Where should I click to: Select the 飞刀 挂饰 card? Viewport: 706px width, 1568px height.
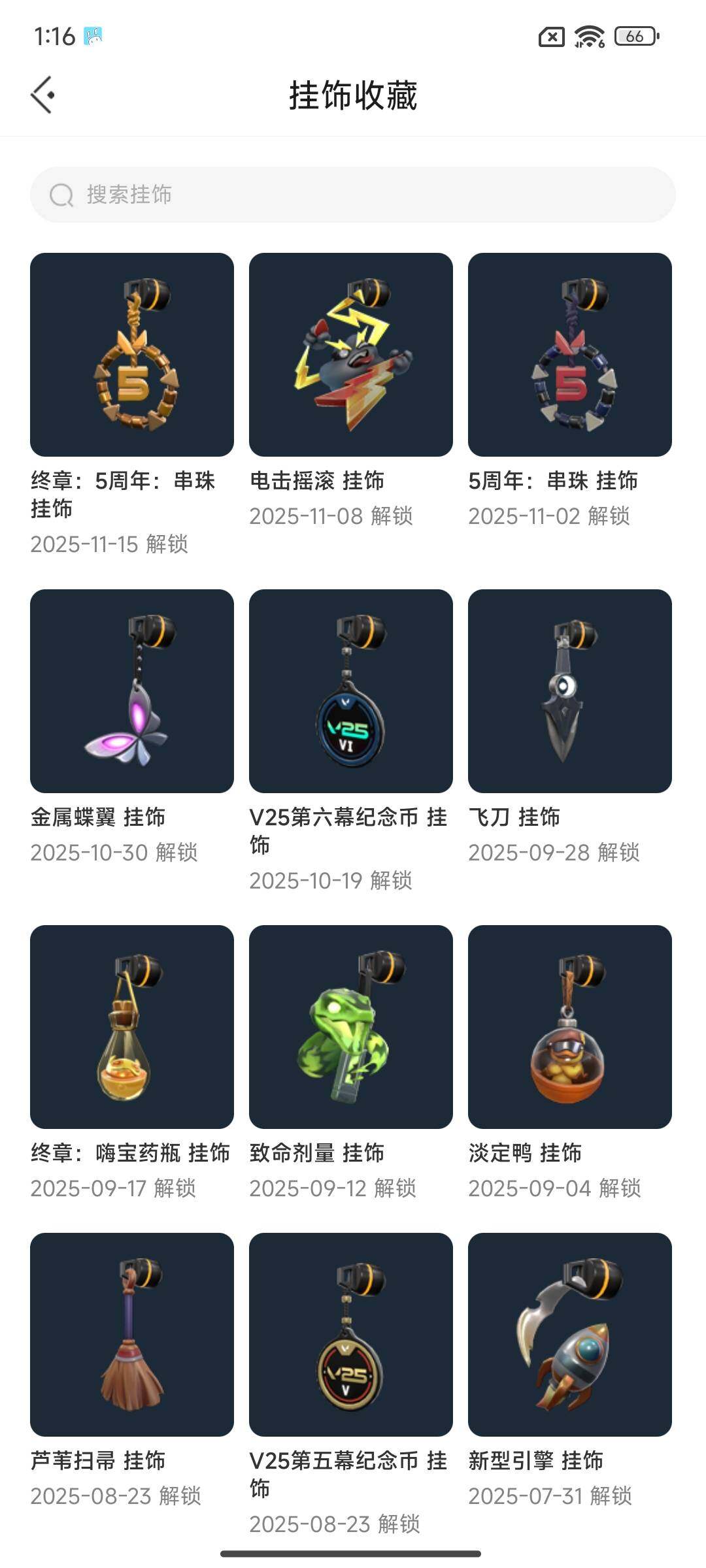click(x=570, y=691)
